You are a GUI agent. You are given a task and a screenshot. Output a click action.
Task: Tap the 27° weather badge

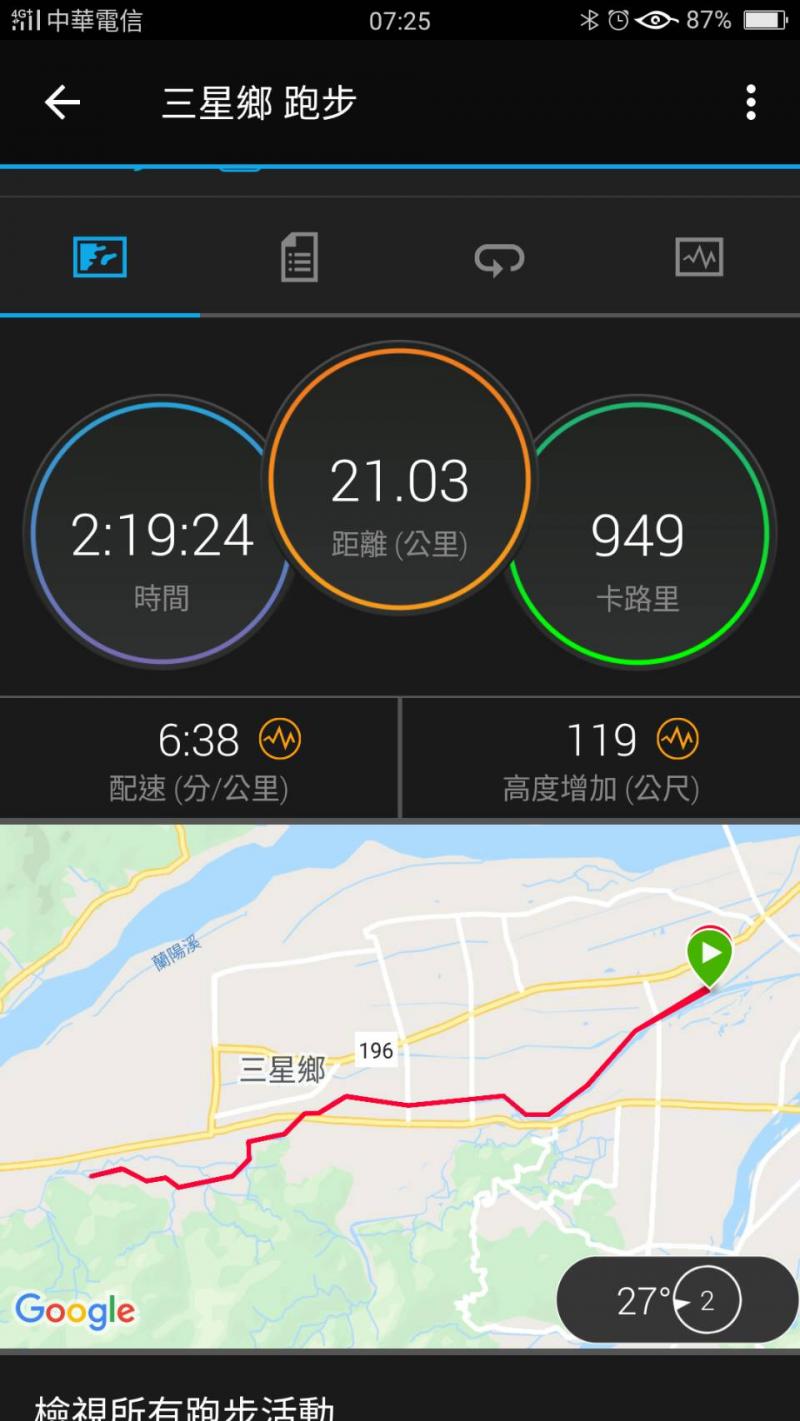676,1300
